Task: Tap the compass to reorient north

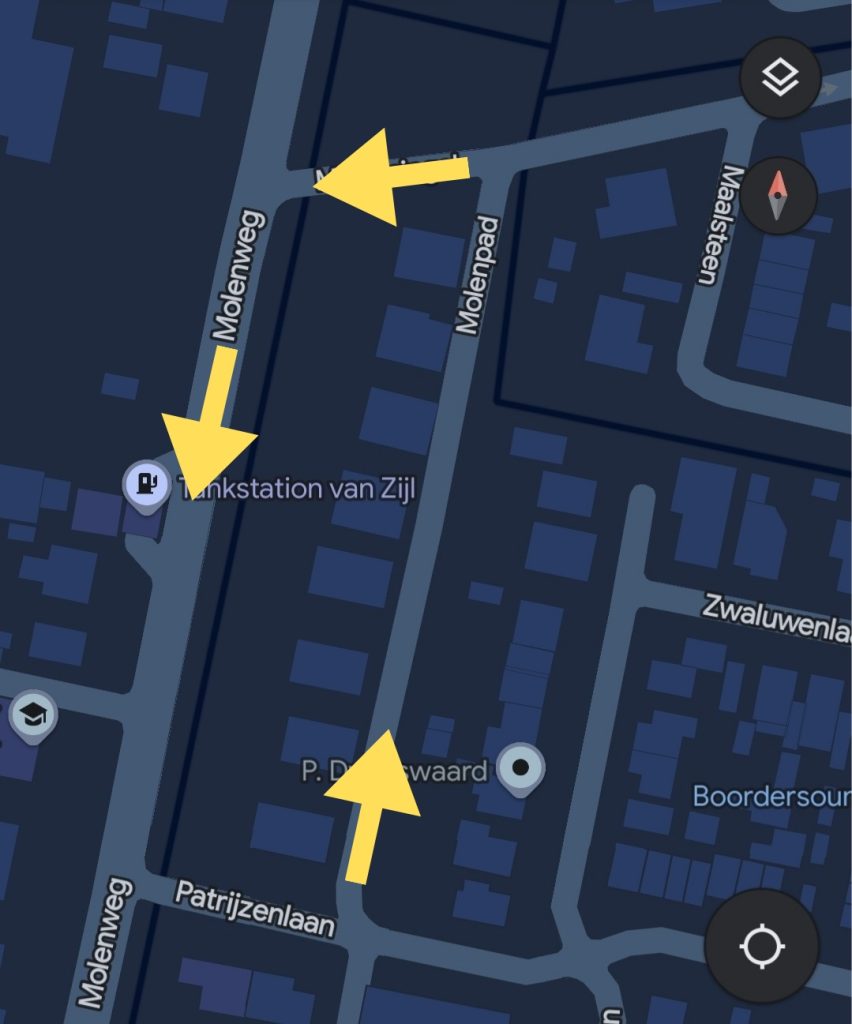Action: (779, 196)
